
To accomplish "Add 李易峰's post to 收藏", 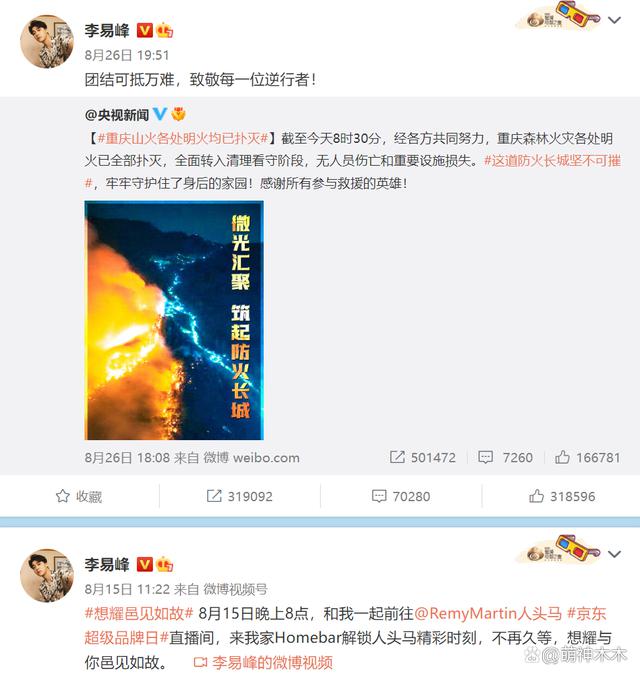I will click(78, 496).
